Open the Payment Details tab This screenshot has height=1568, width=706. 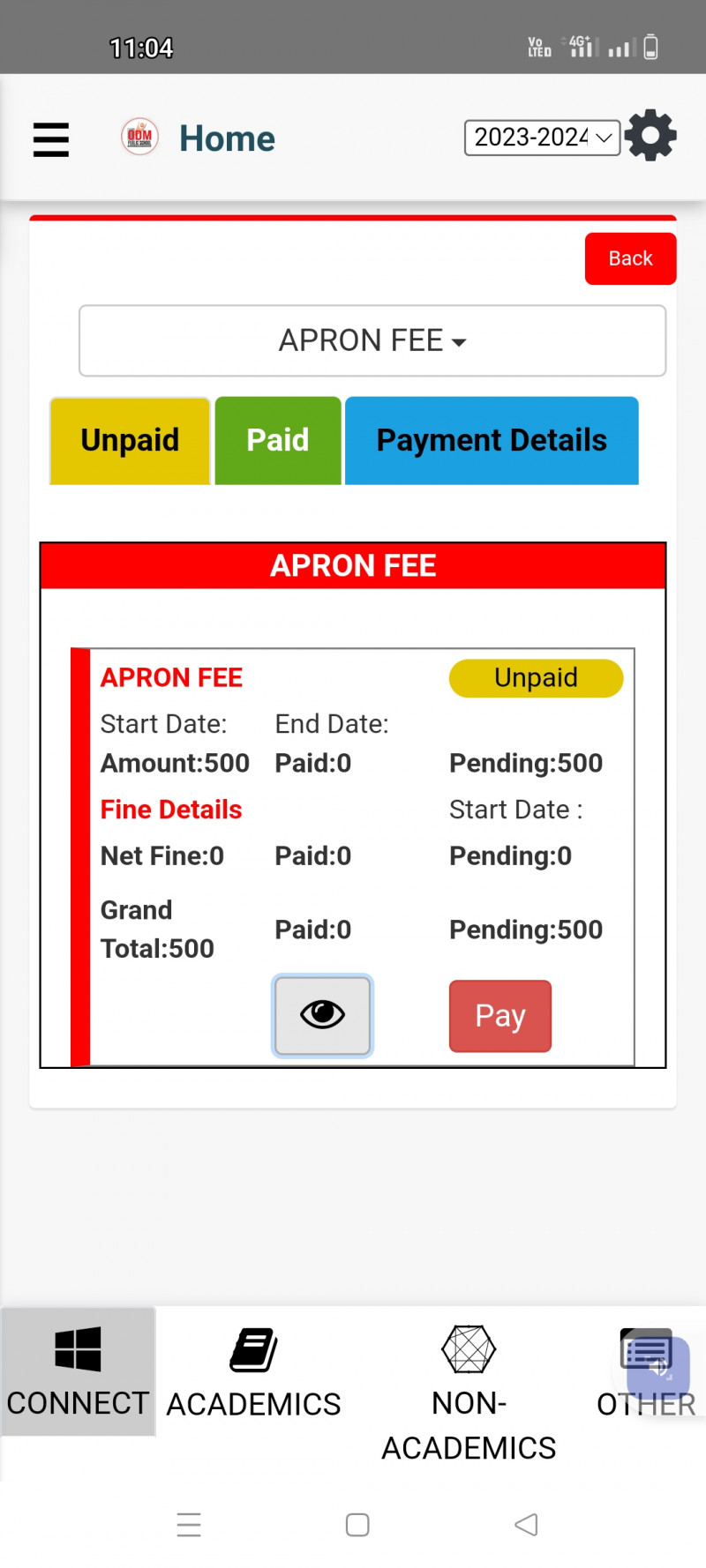(x=492, y=440)
